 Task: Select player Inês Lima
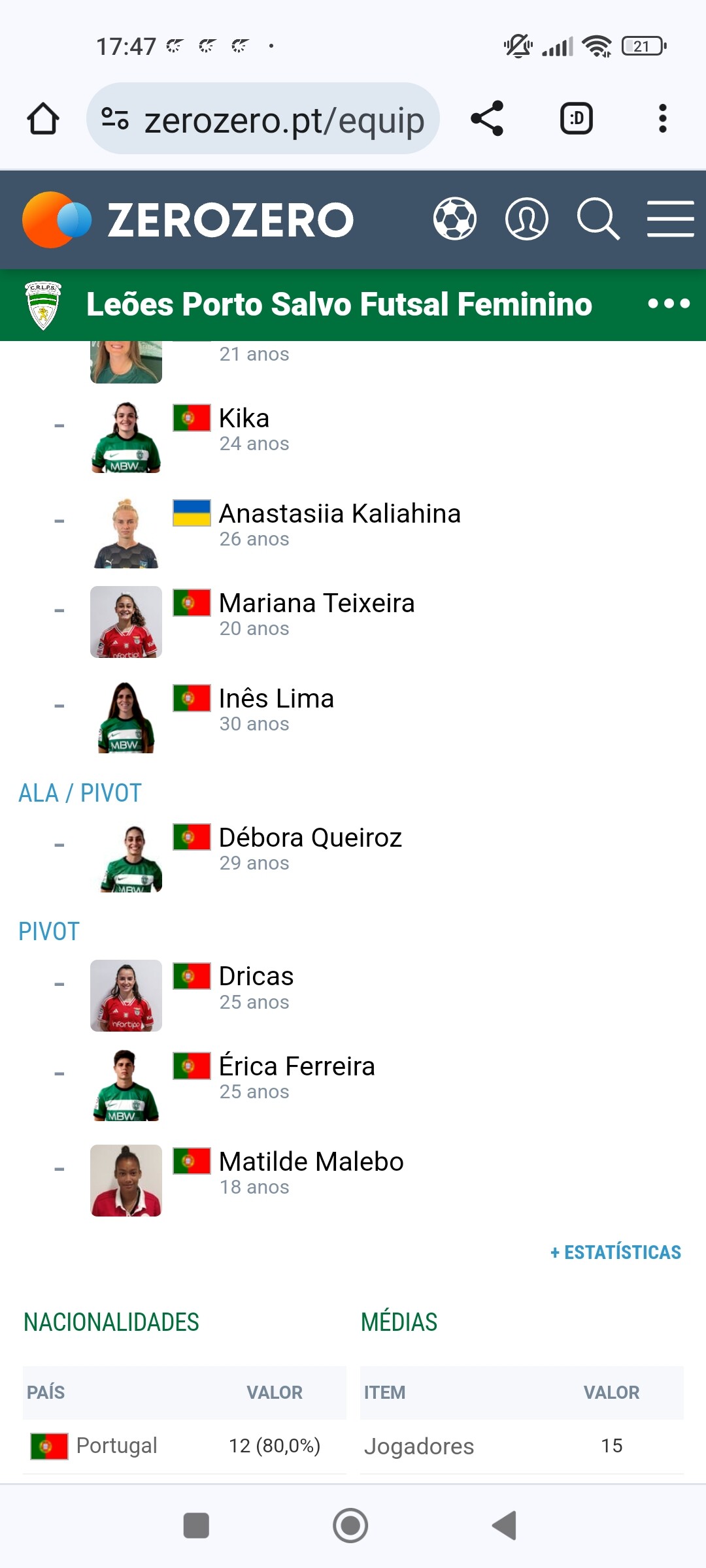[276, 699]
